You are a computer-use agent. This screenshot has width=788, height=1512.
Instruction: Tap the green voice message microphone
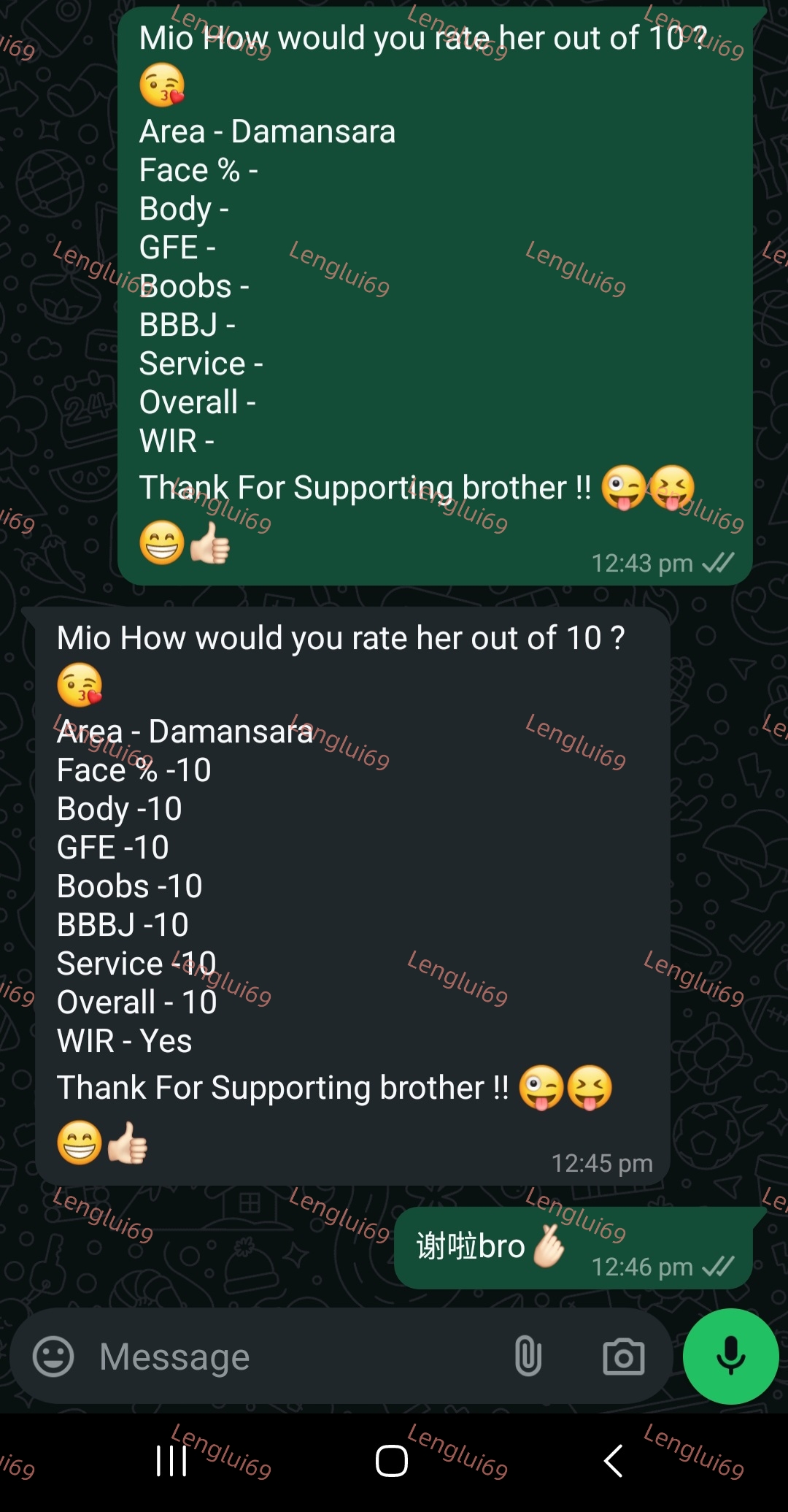tap(730, 1356)
